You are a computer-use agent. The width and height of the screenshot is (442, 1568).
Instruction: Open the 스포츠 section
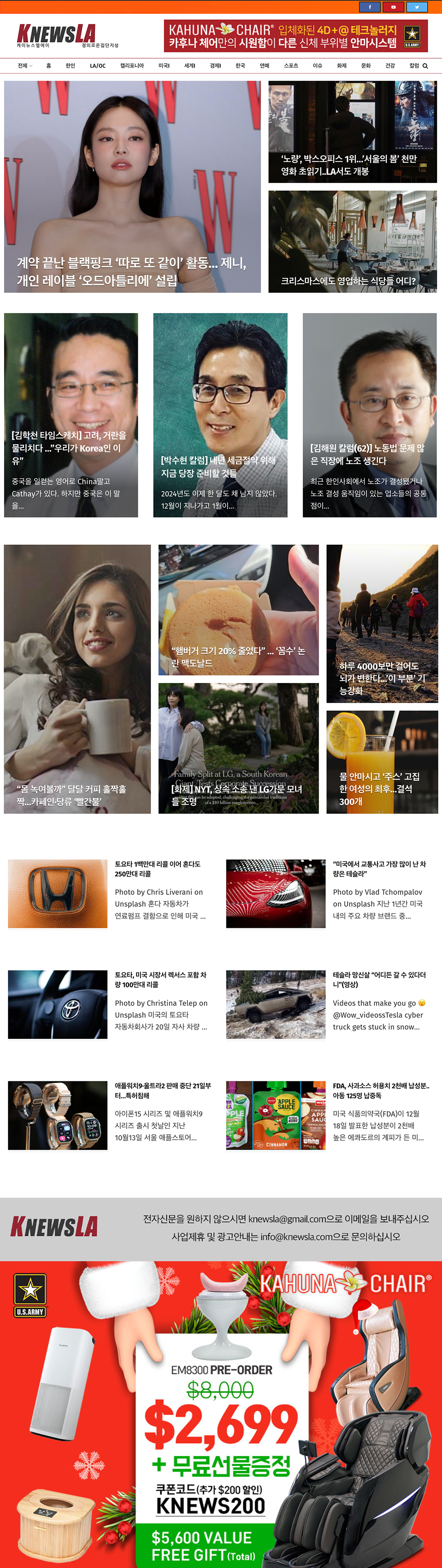click(291, 66)
